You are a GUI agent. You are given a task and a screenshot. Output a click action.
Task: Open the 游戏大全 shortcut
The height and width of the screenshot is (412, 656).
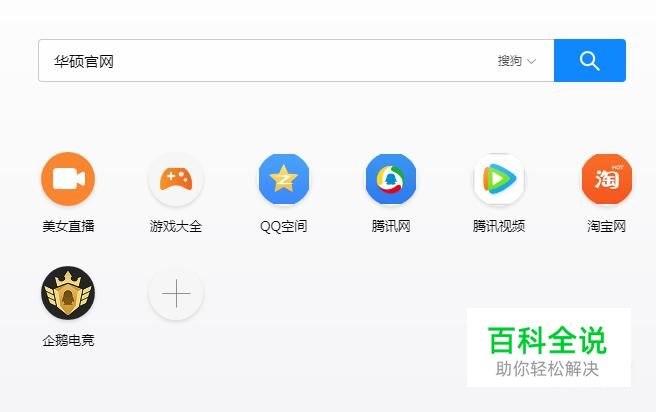tap(176, 180)
